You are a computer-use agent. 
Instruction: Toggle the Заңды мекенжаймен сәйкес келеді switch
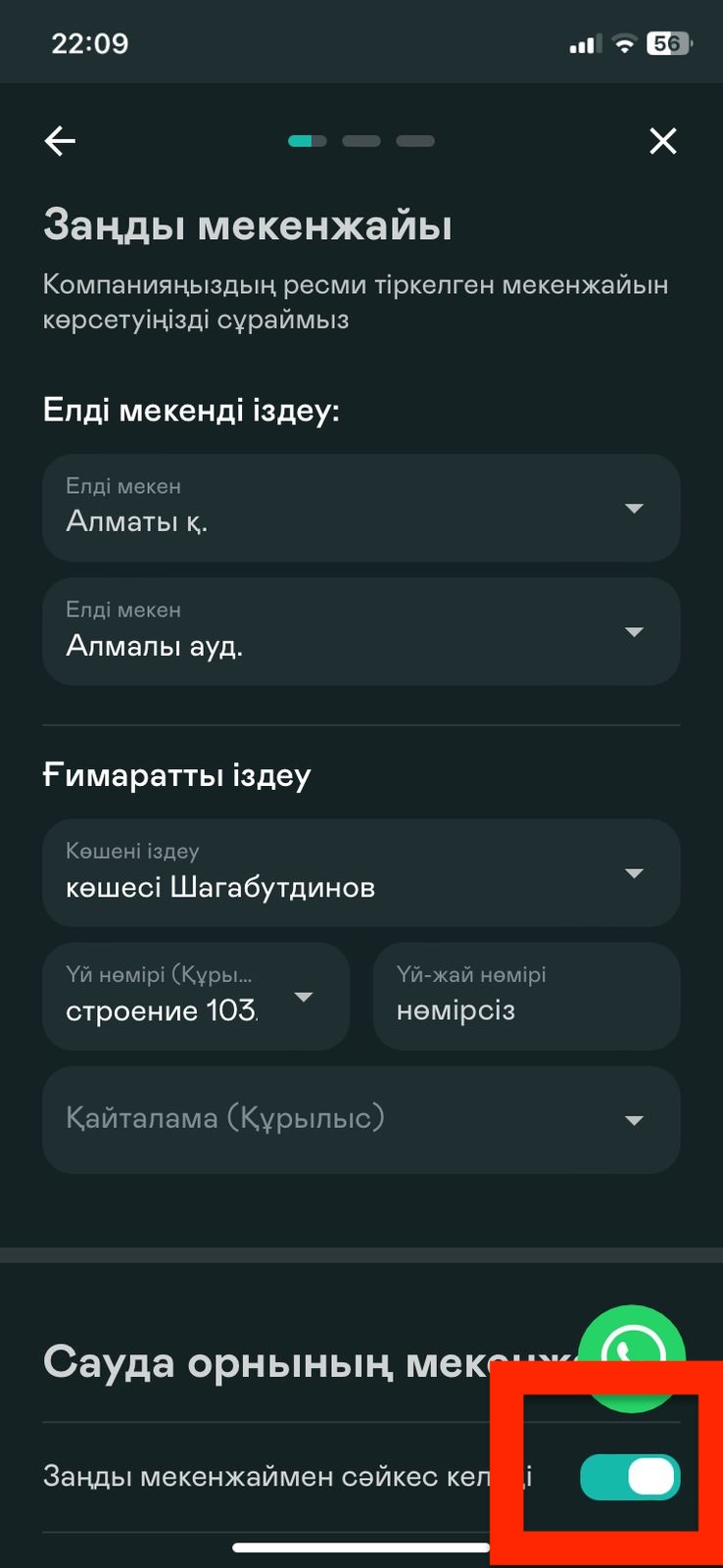pyautogui.click(x=629, y=1477)
